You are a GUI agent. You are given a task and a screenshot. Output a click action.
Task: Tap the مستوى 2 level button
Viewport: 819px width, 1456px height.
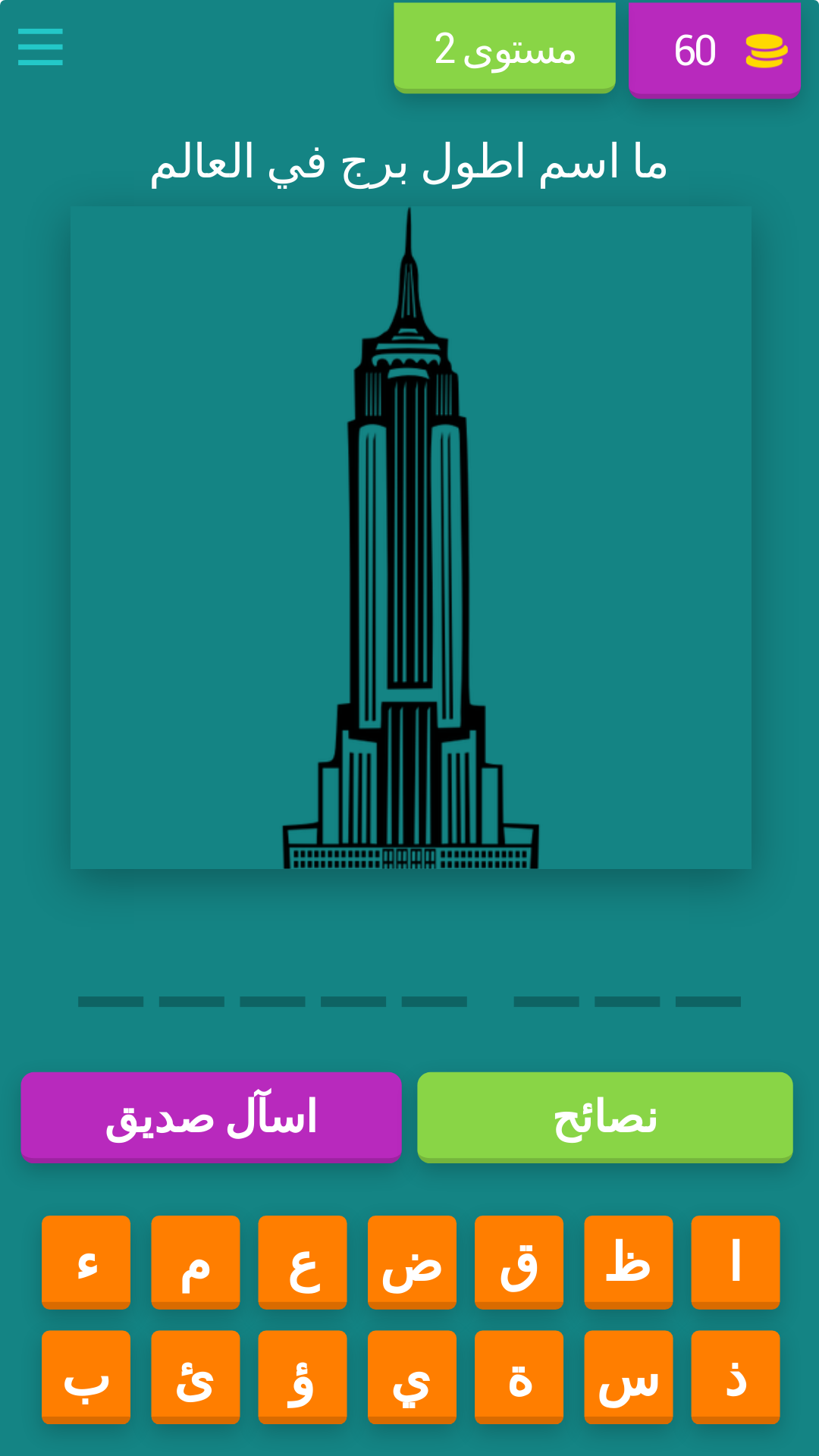504,49
